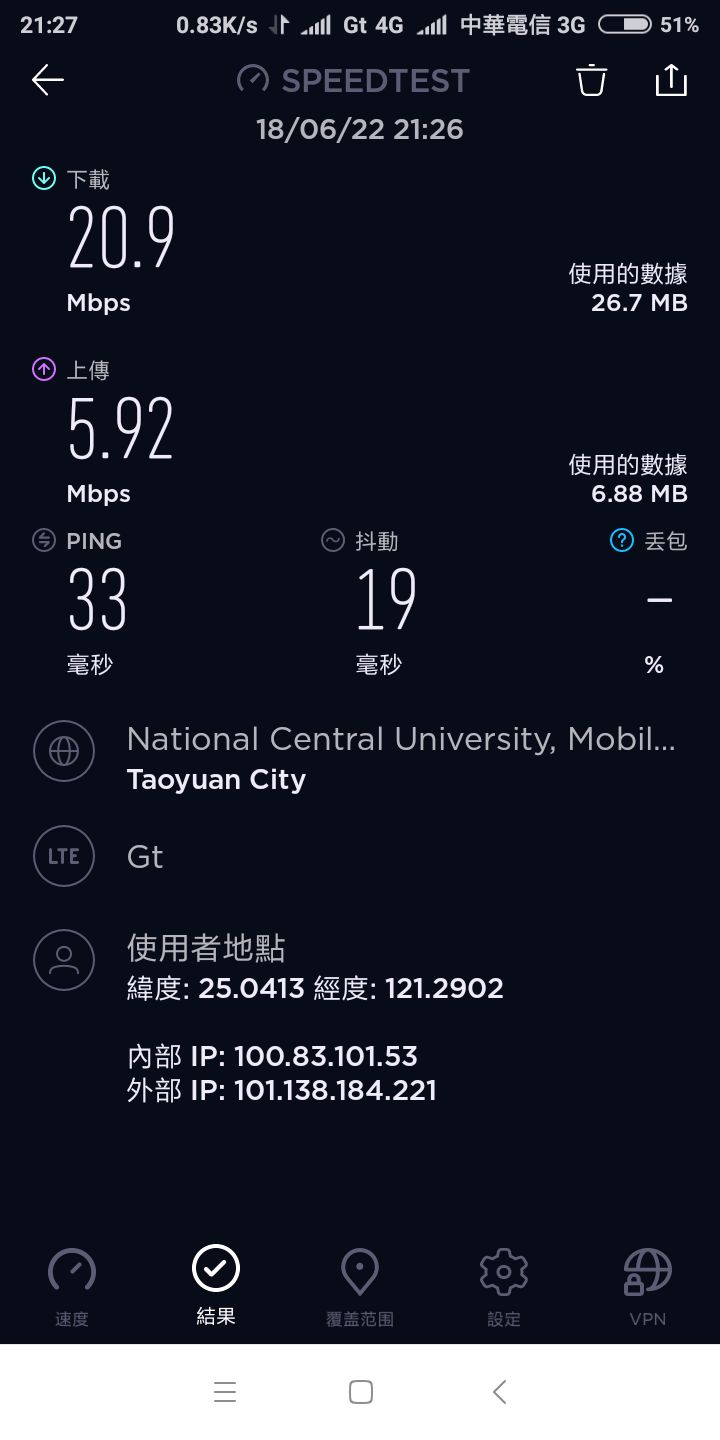Go to the 設定 settings tab
The width and height of the screenshot is (720, 1440).
coord(504,1287)
